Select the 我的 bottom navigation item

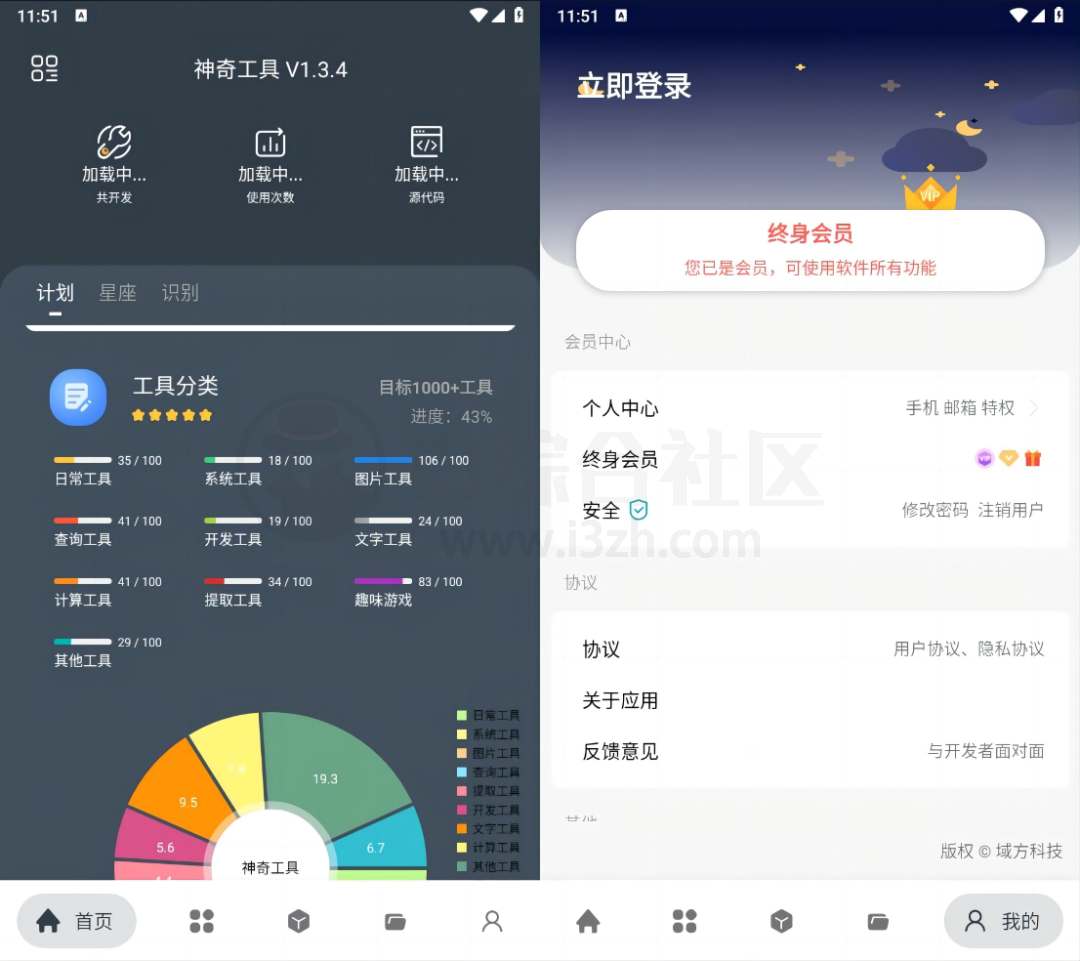[x=1003, y=921]
